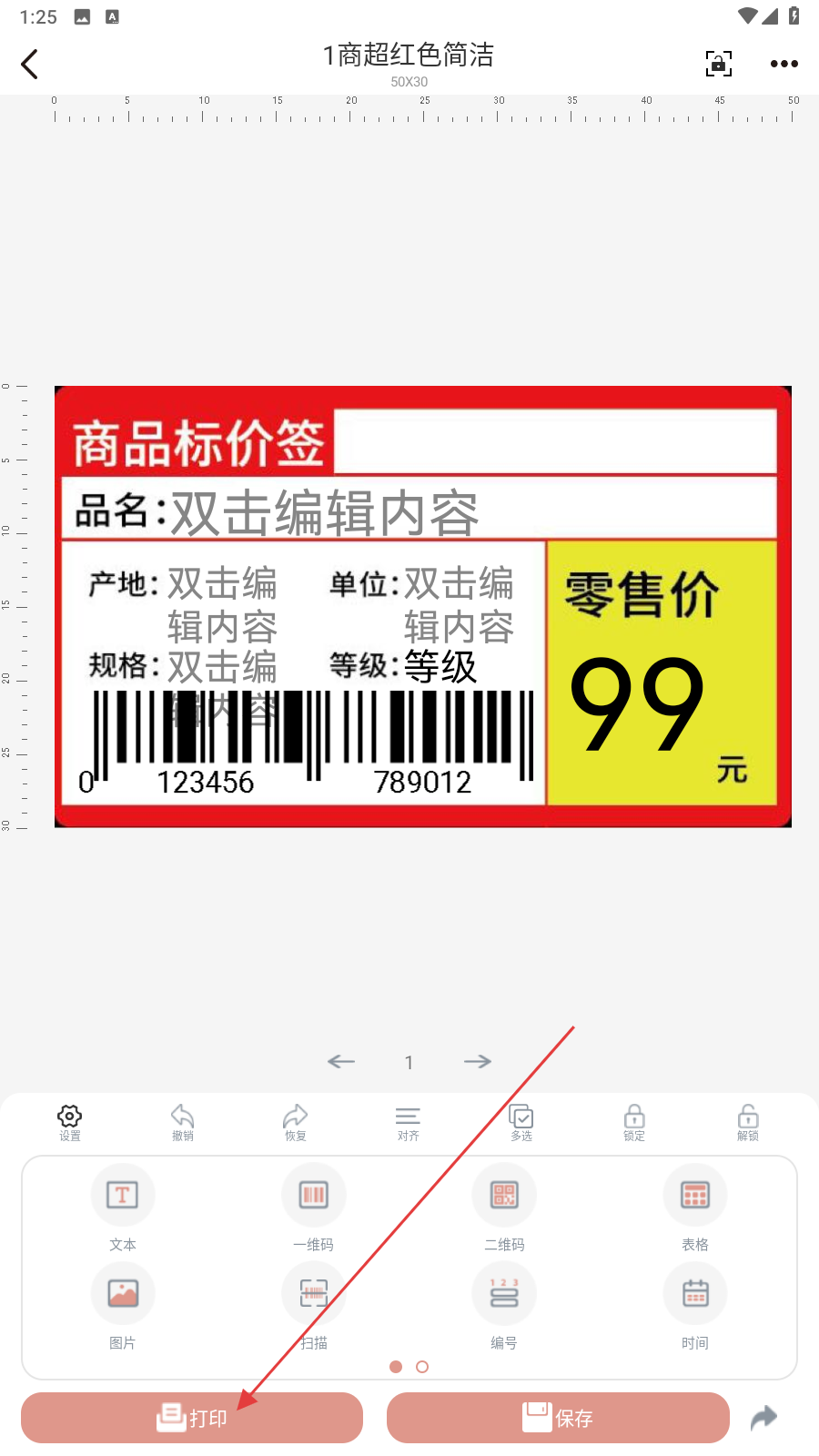Add a 表格 table
Viewport: 819px width, 1456px height.
click(695, 1207)
